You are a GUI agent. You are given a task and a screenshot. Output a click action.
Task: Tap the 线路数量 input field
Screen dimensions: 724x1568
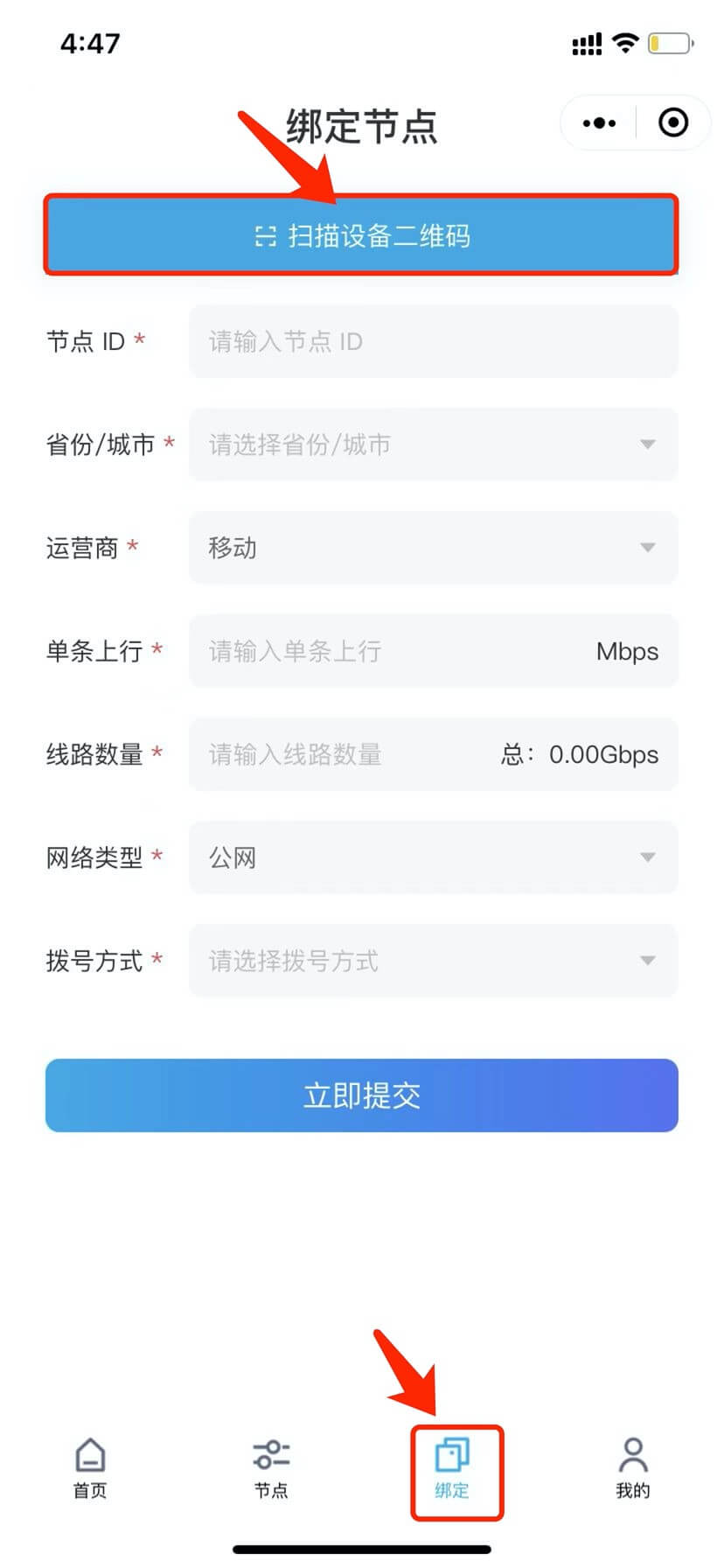click(x=350, y=754)
